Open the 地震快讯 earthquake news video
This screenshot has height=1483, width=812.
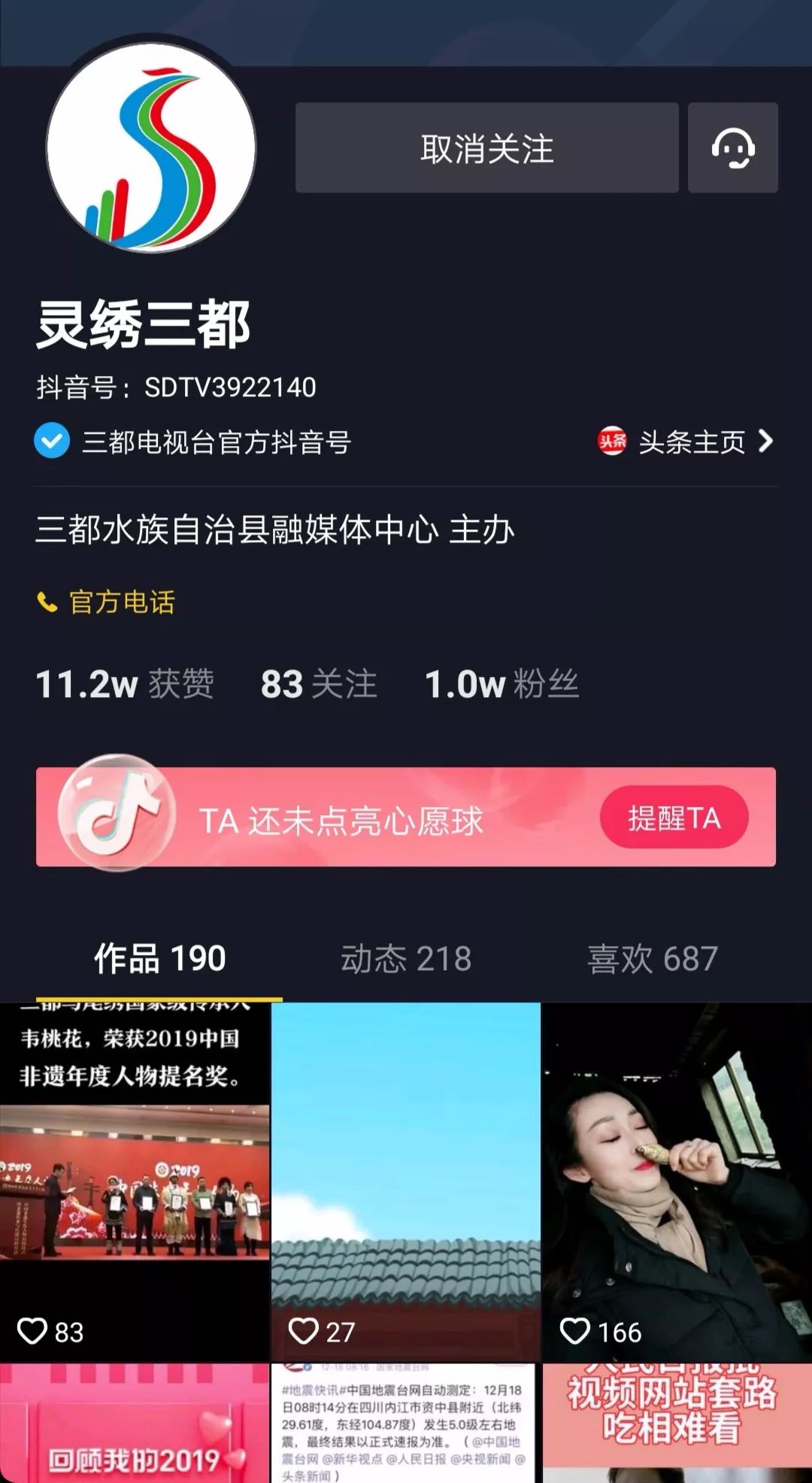[406, 1424]
